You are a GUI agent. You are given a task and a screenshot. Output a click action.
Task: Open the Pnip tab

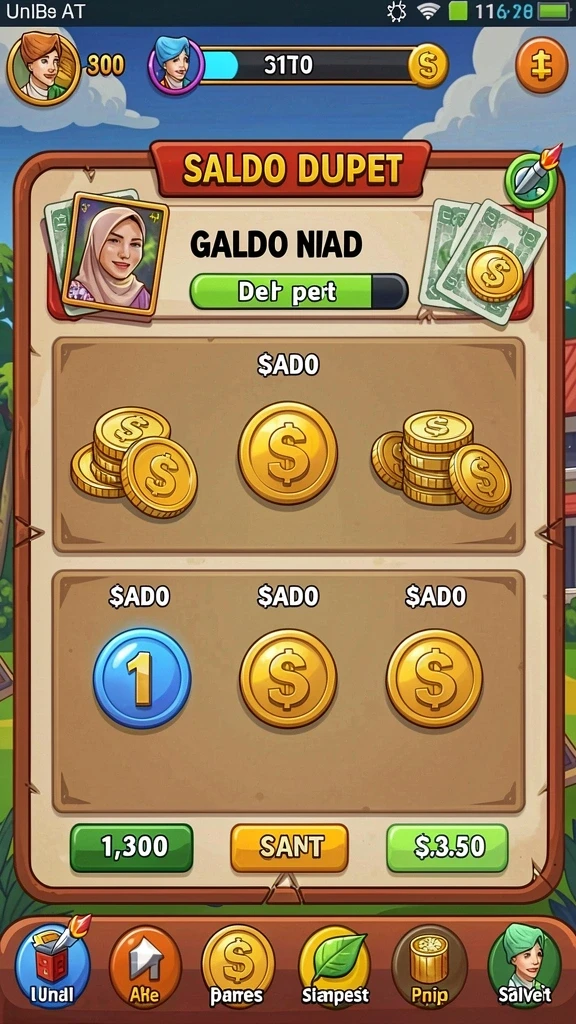tap(429, 967)
